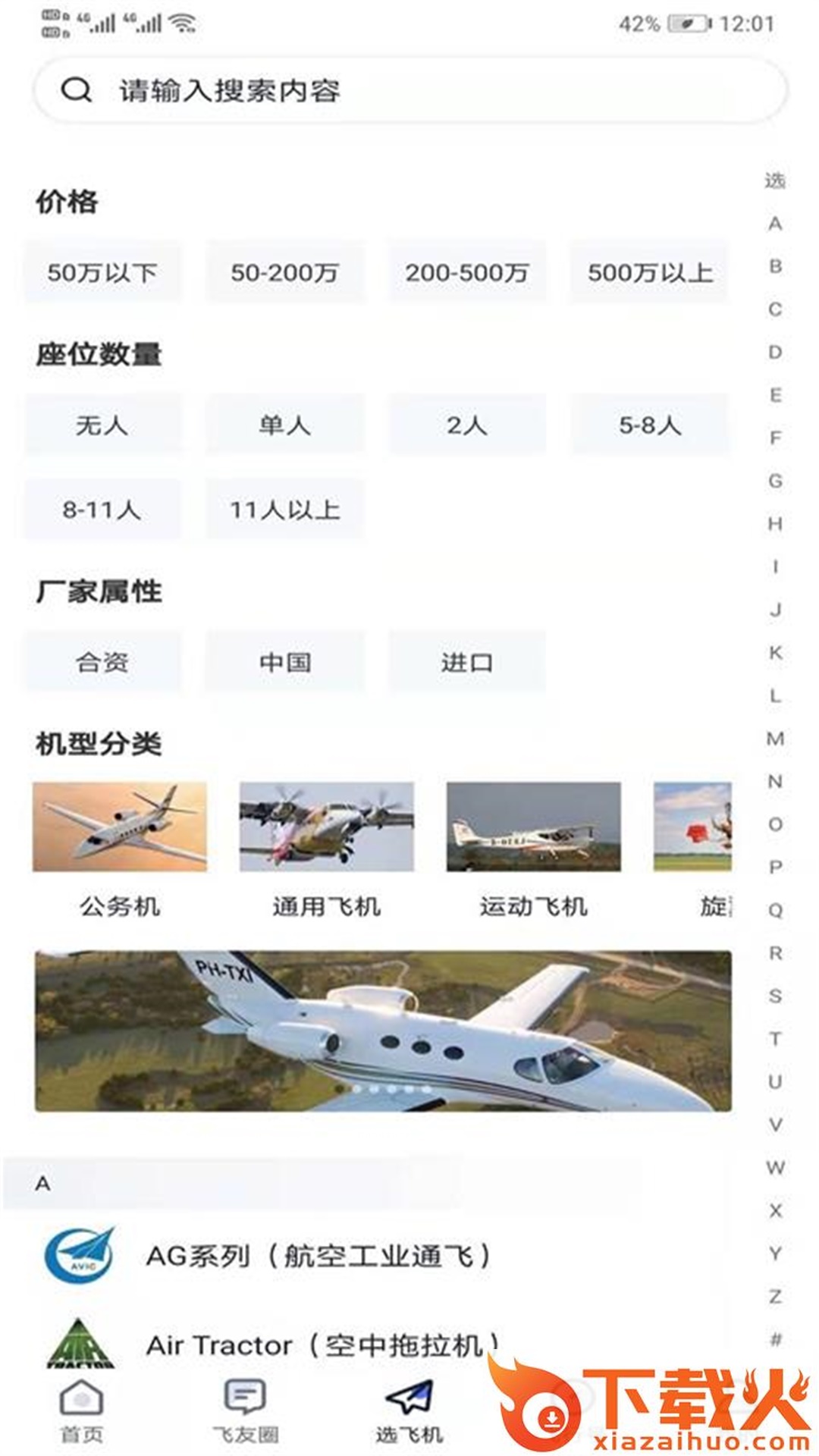Switch to the 飞友圈 tab
This screenshot has height=1456, width=819.
click(x=245, y=1412)
